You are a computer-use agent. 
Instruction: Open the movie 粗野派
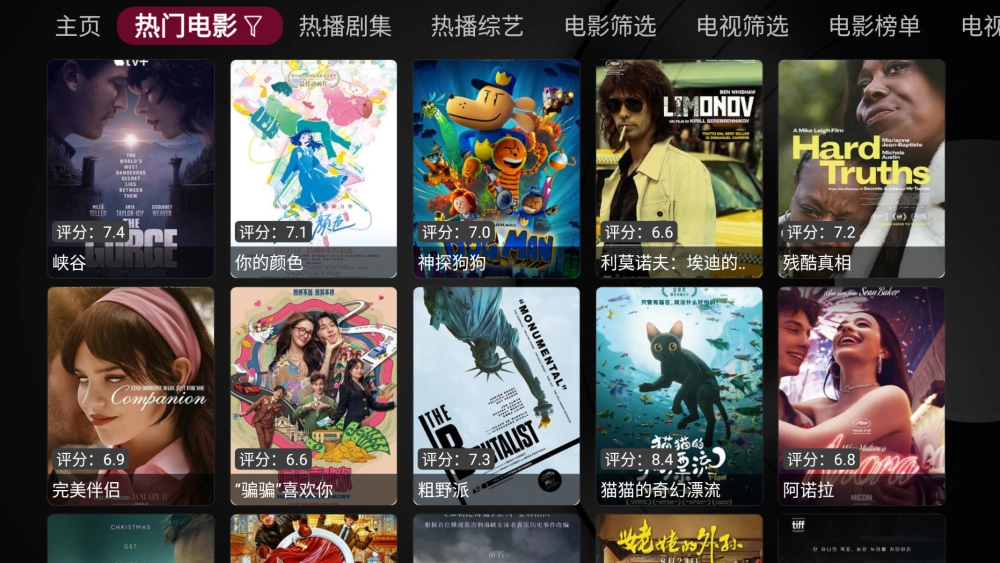click(x=496, y=396)
